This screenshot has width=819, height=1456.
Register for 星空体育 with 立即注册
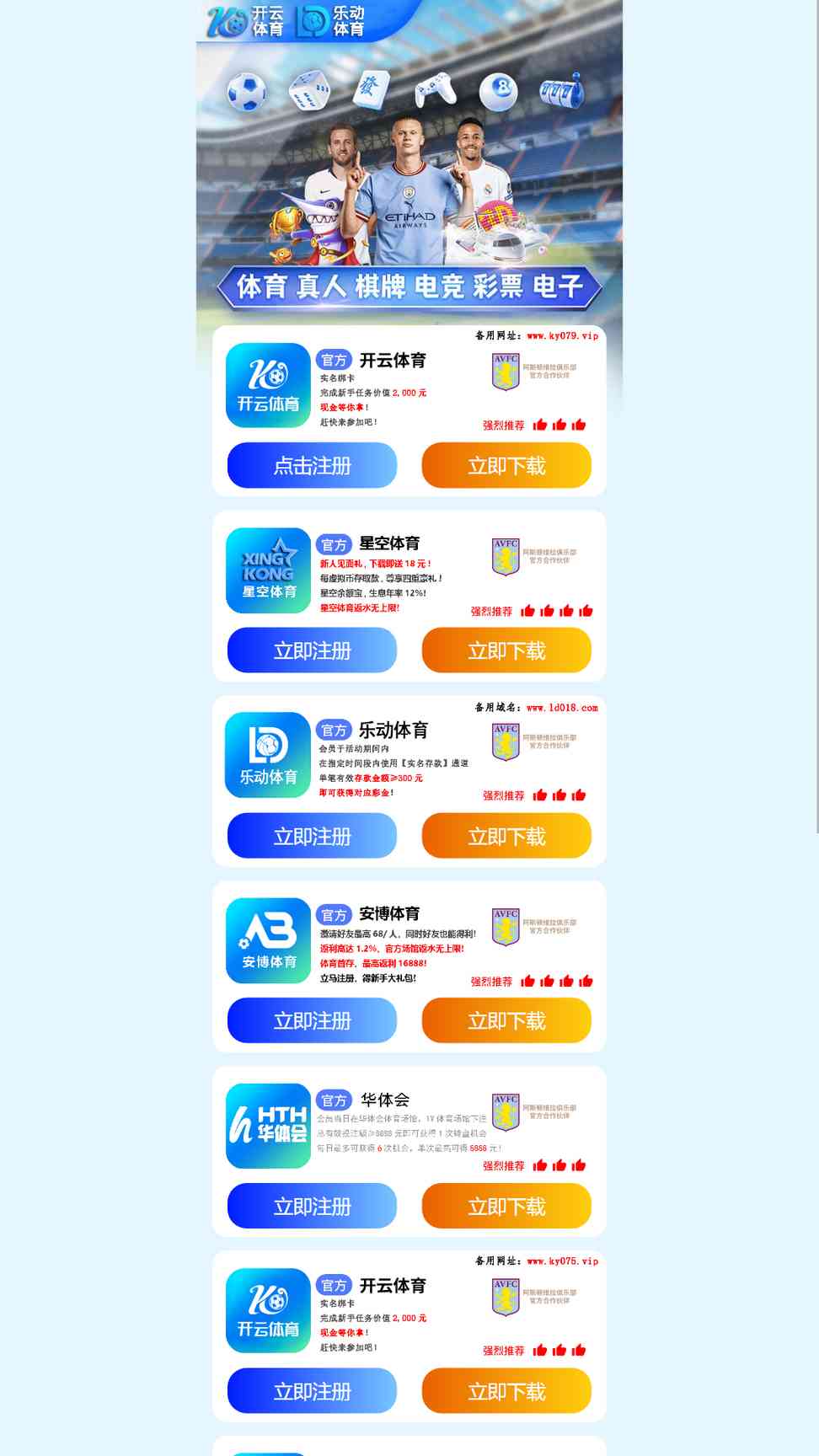(312, 650)
